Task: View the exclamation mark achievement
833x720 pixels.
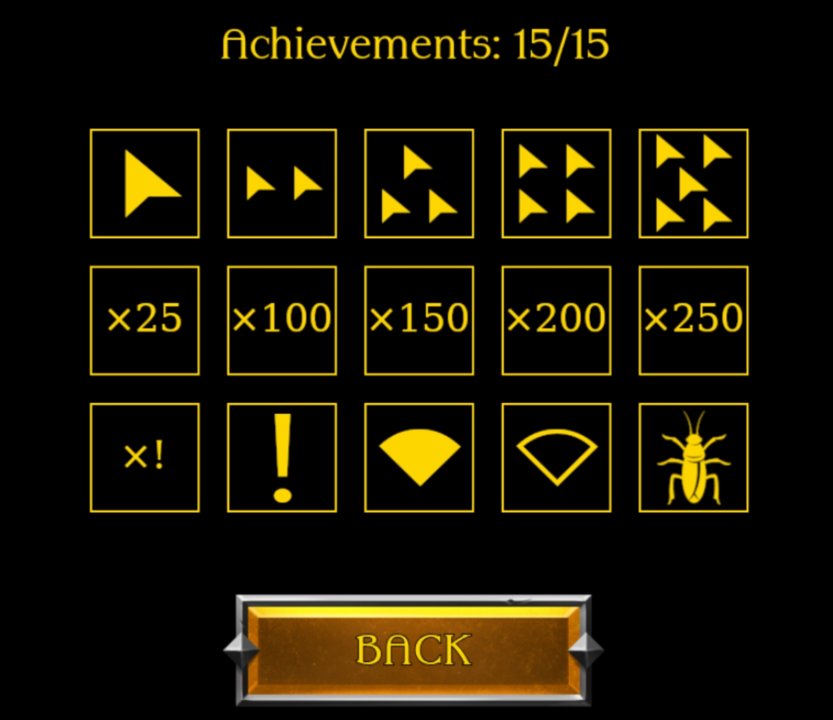Action: tap(282, 457)
